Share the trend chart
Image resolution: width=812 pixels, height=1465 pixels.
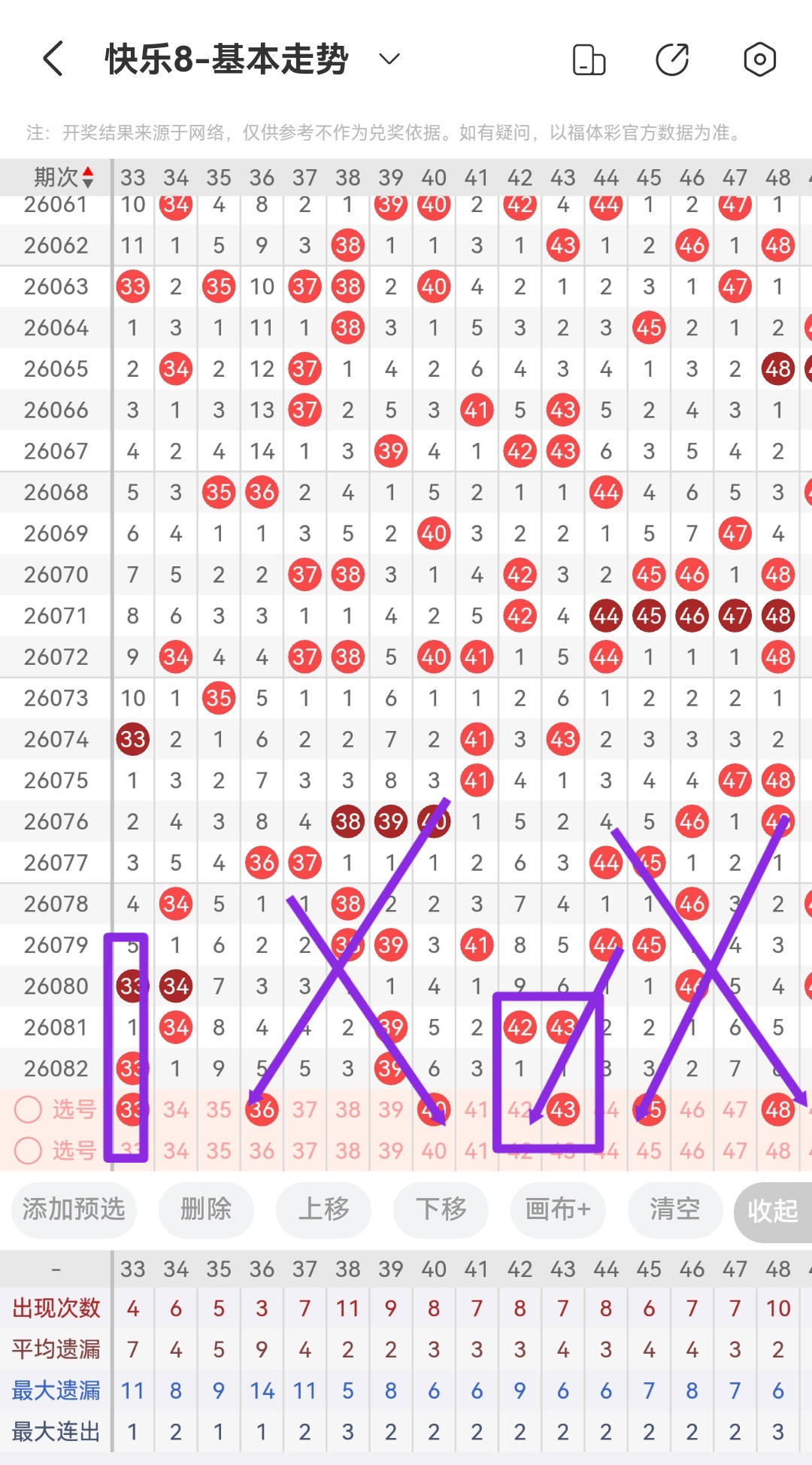[672, 59]
